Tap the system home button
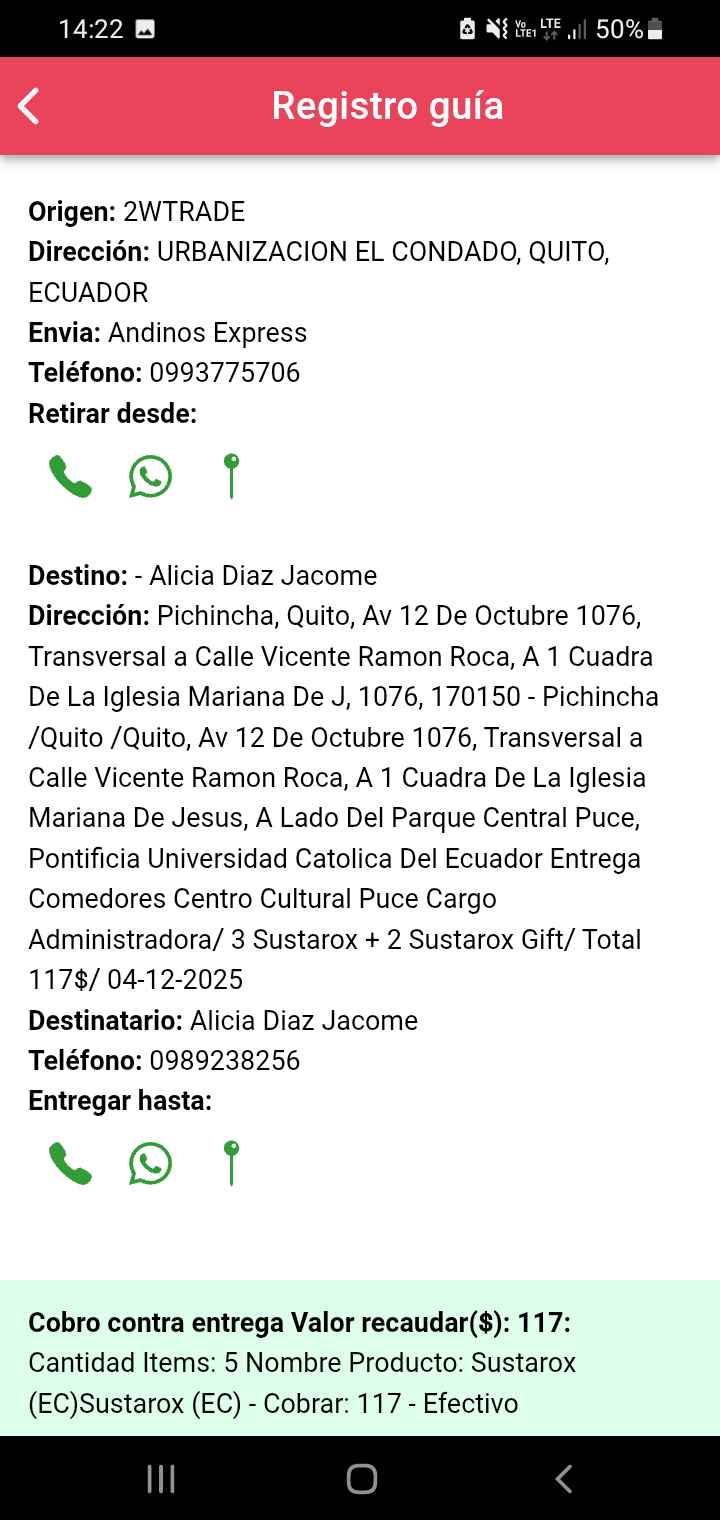The width and height of the screenshot is (720, 1520). 361,1479
